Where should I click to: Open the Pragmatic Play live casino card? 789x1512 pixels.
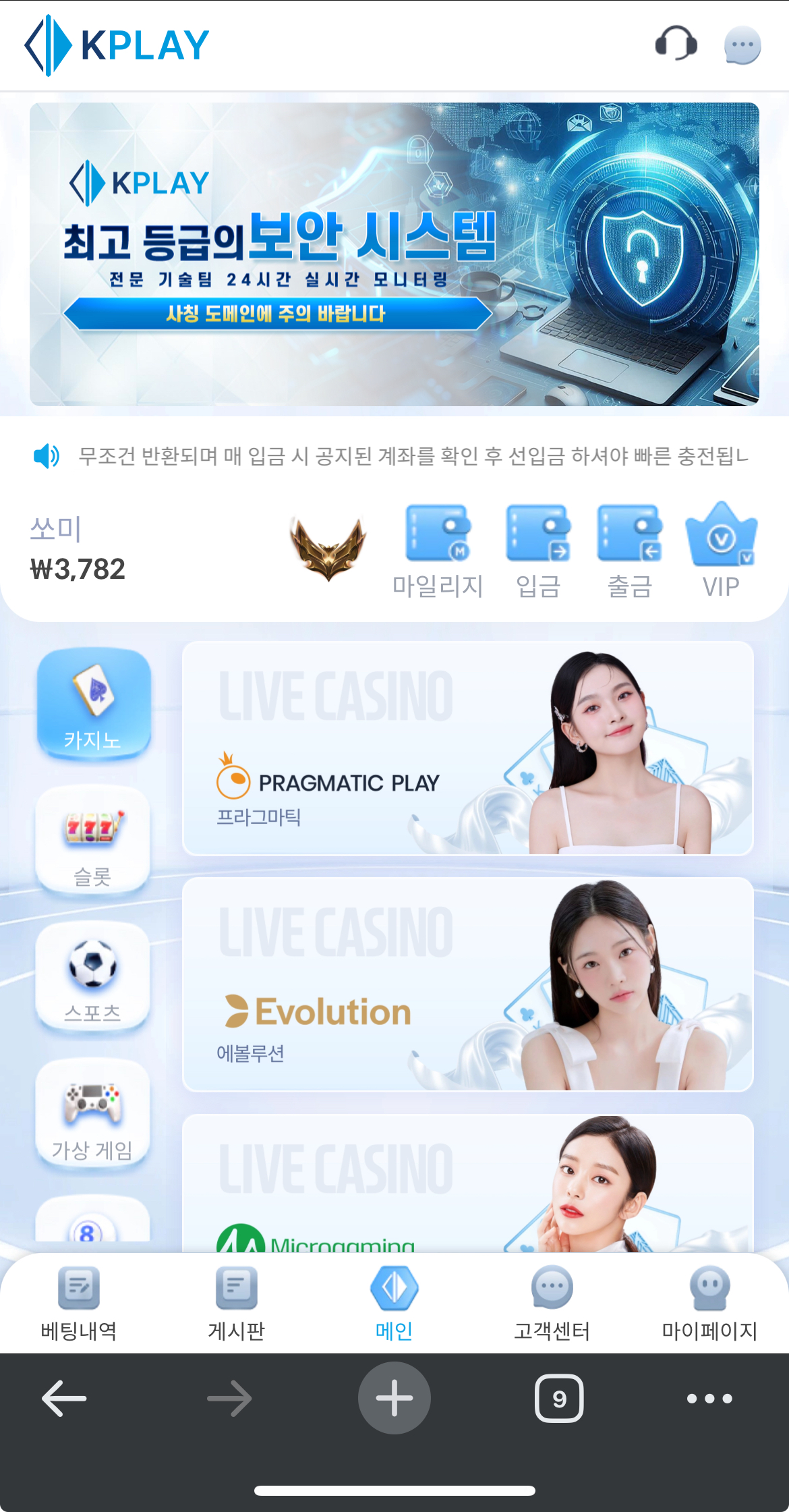[467, 748]
